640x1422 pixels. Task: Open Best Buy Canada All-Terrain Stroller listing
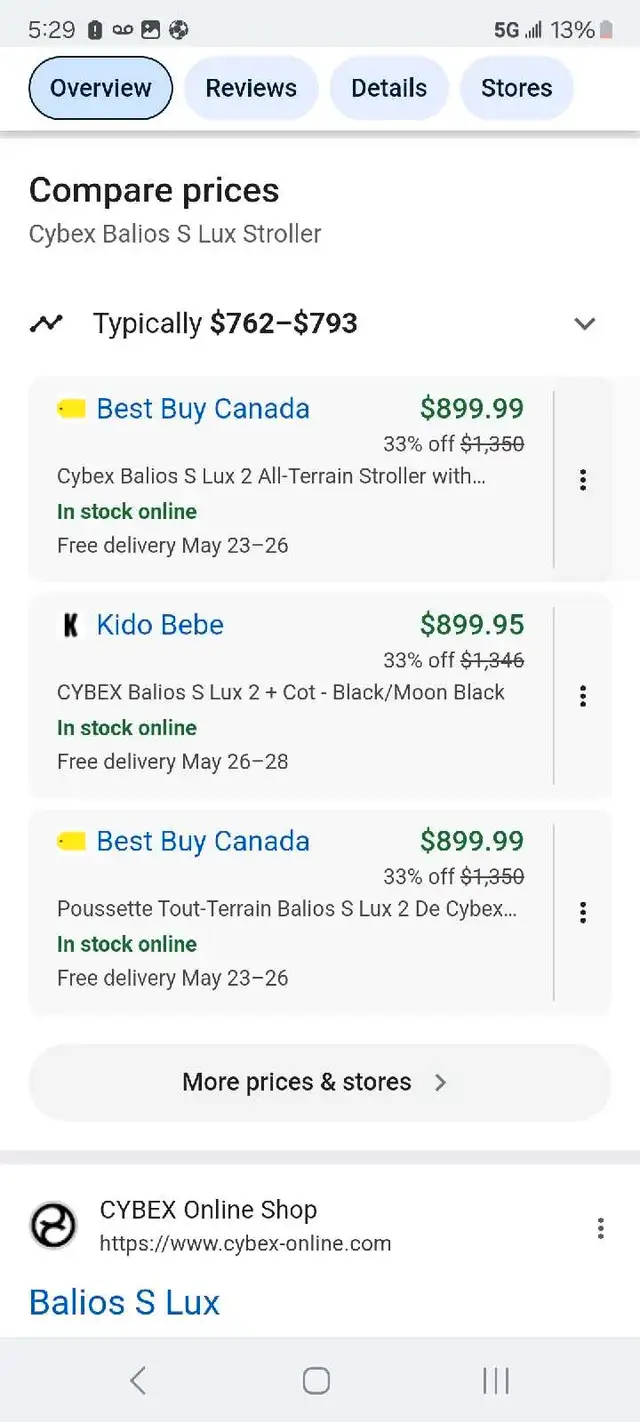[x=291, y=479]
